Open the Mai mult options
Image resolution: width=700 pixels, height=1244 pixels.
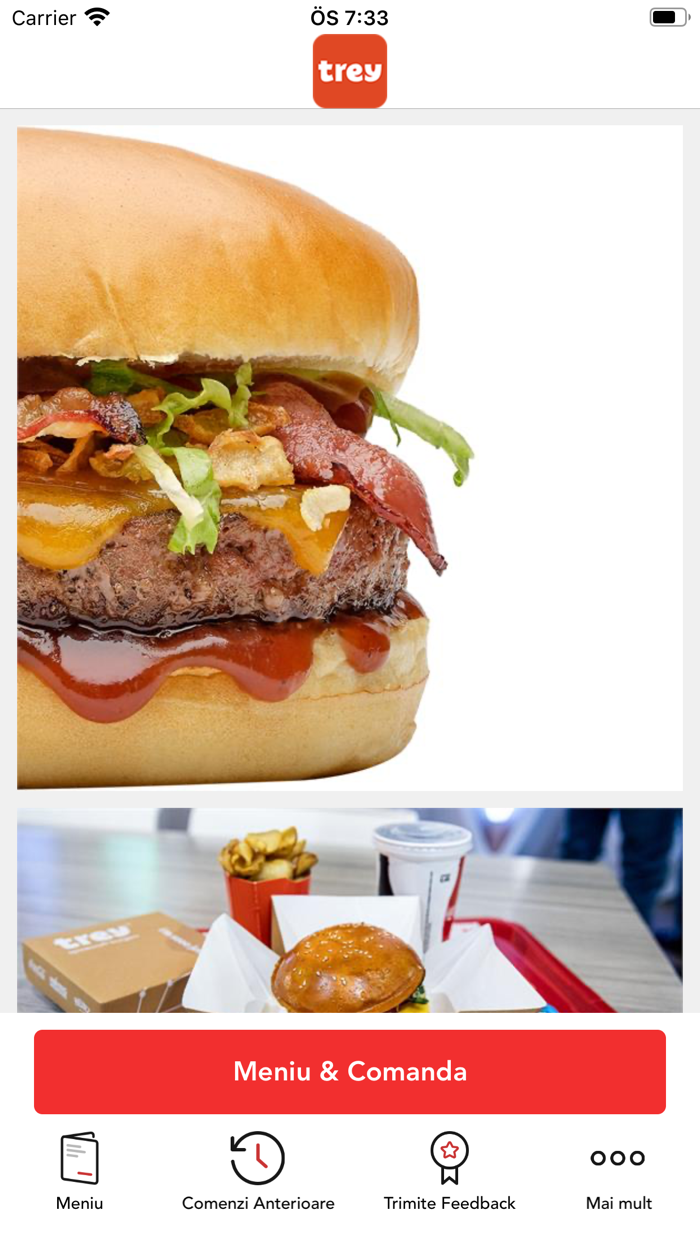618,1171
